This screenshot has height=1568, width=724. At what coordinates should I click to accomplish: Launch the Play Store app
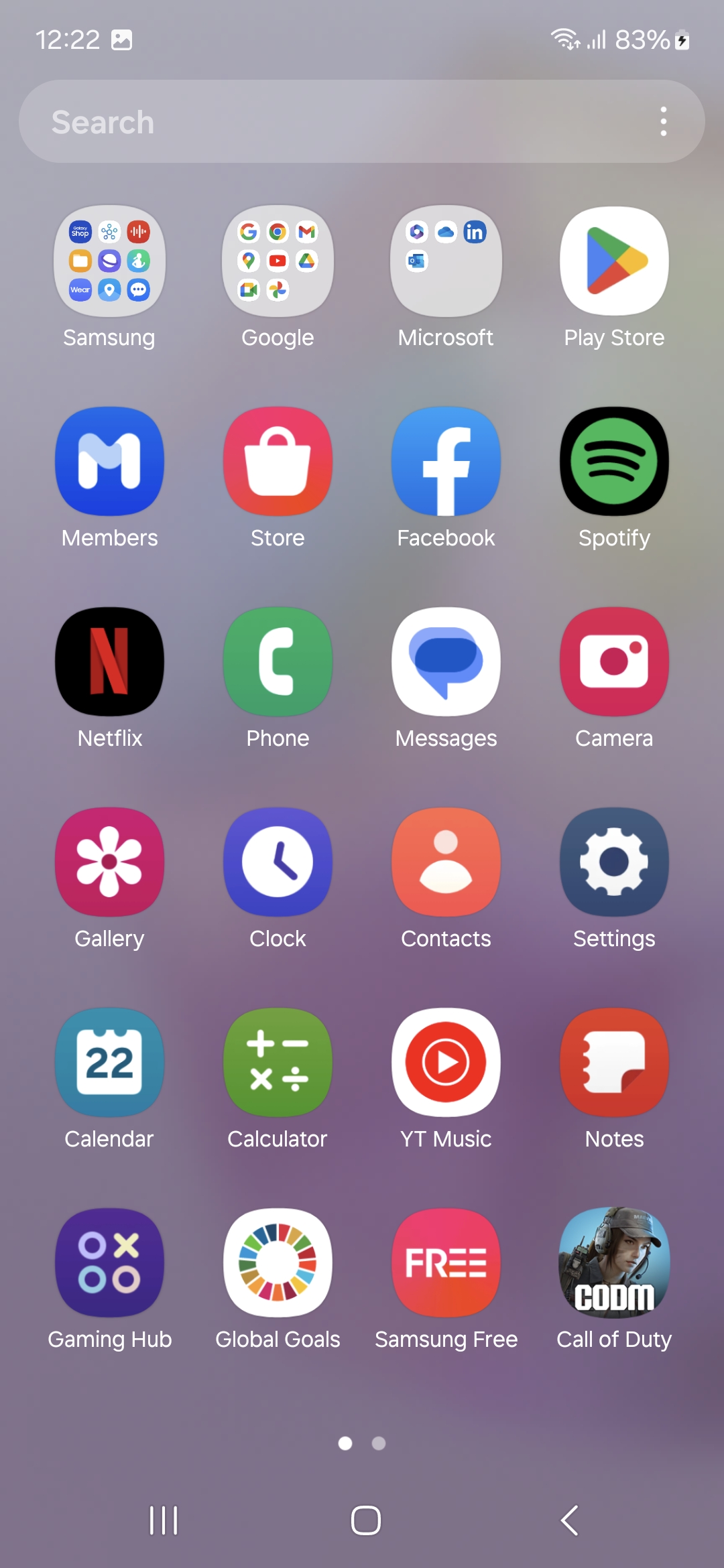(614, 261)
